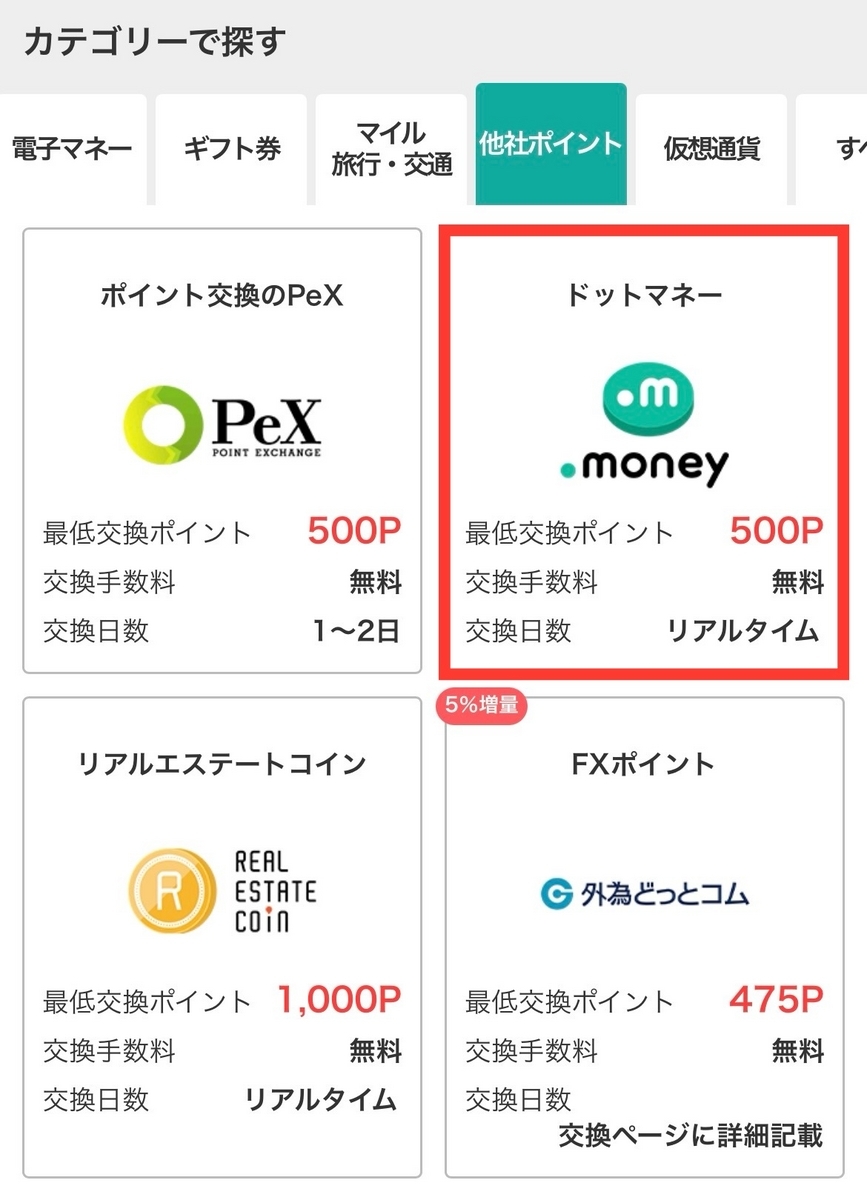Select the PeX point exchange logo
The height and width of the screenshot is (1200, 867).
tap(222, 425)
